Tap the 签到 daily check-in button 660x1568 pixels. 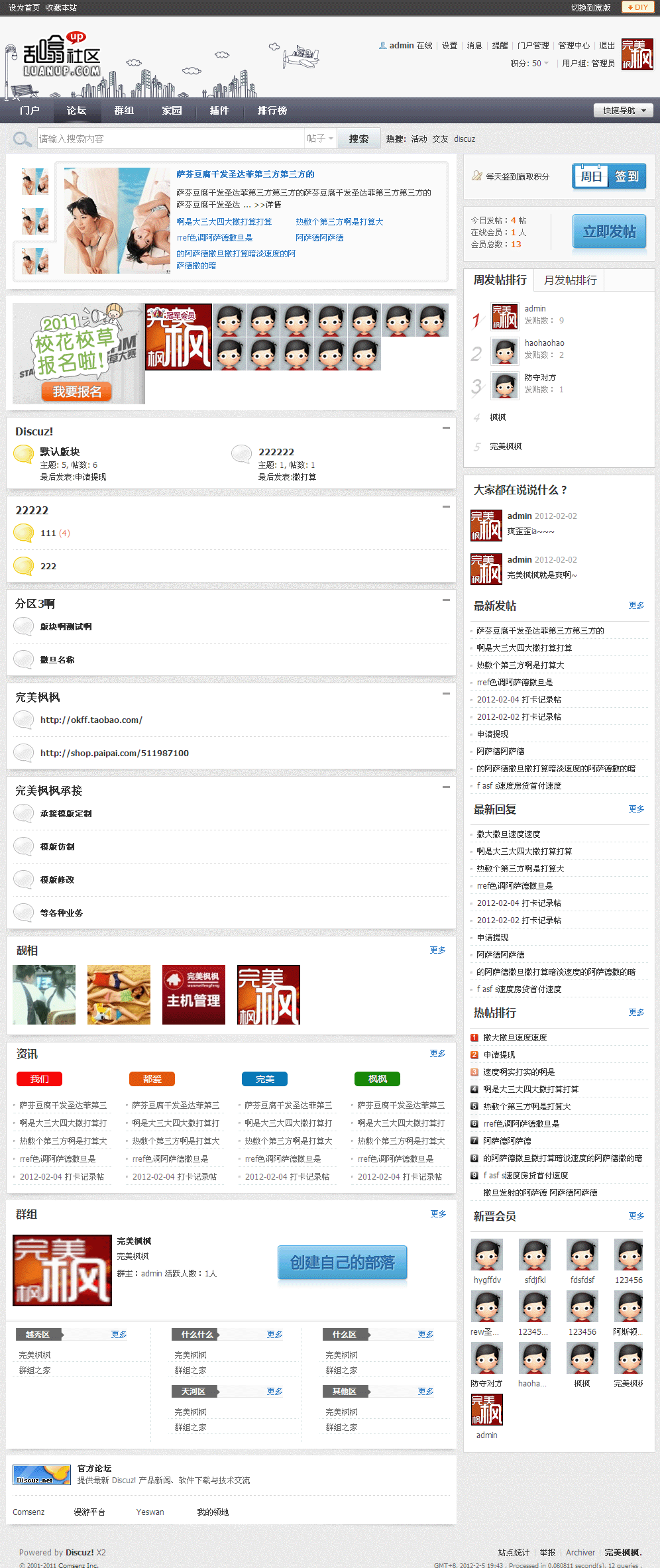[x=626, y=176]
